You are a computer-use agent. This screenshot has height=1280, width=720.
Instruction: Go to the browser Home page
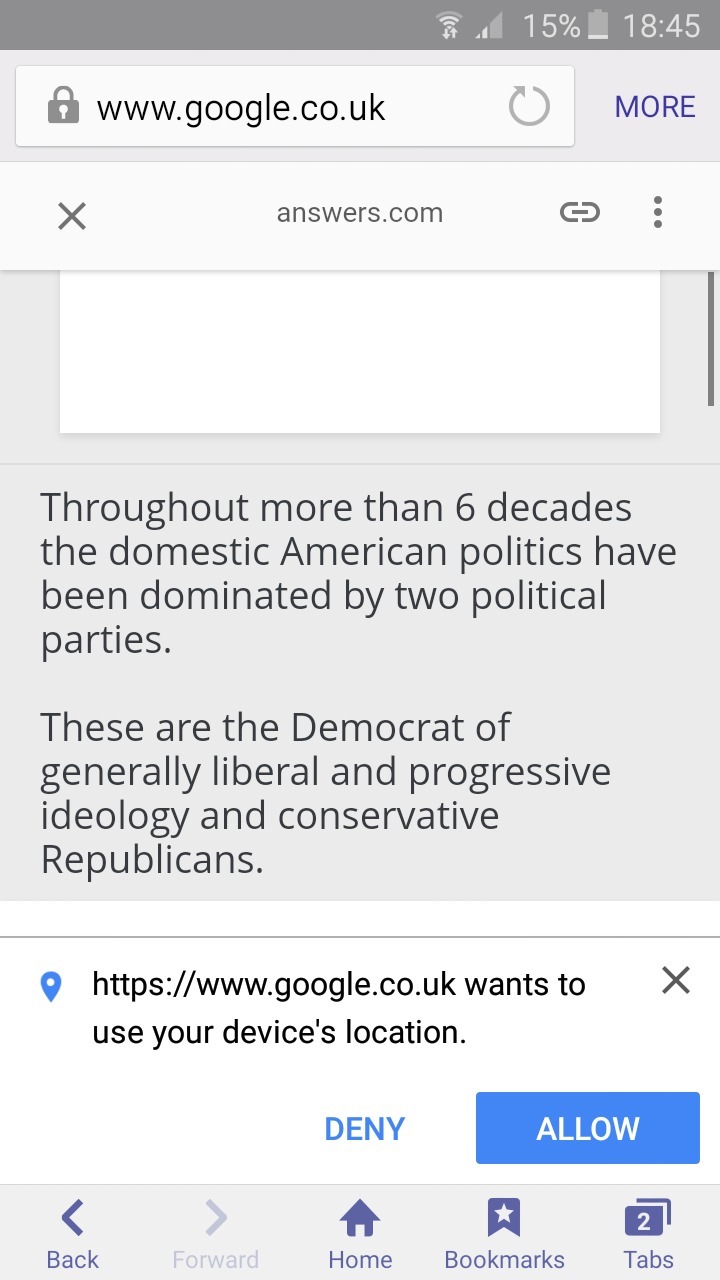[360, 1234]
